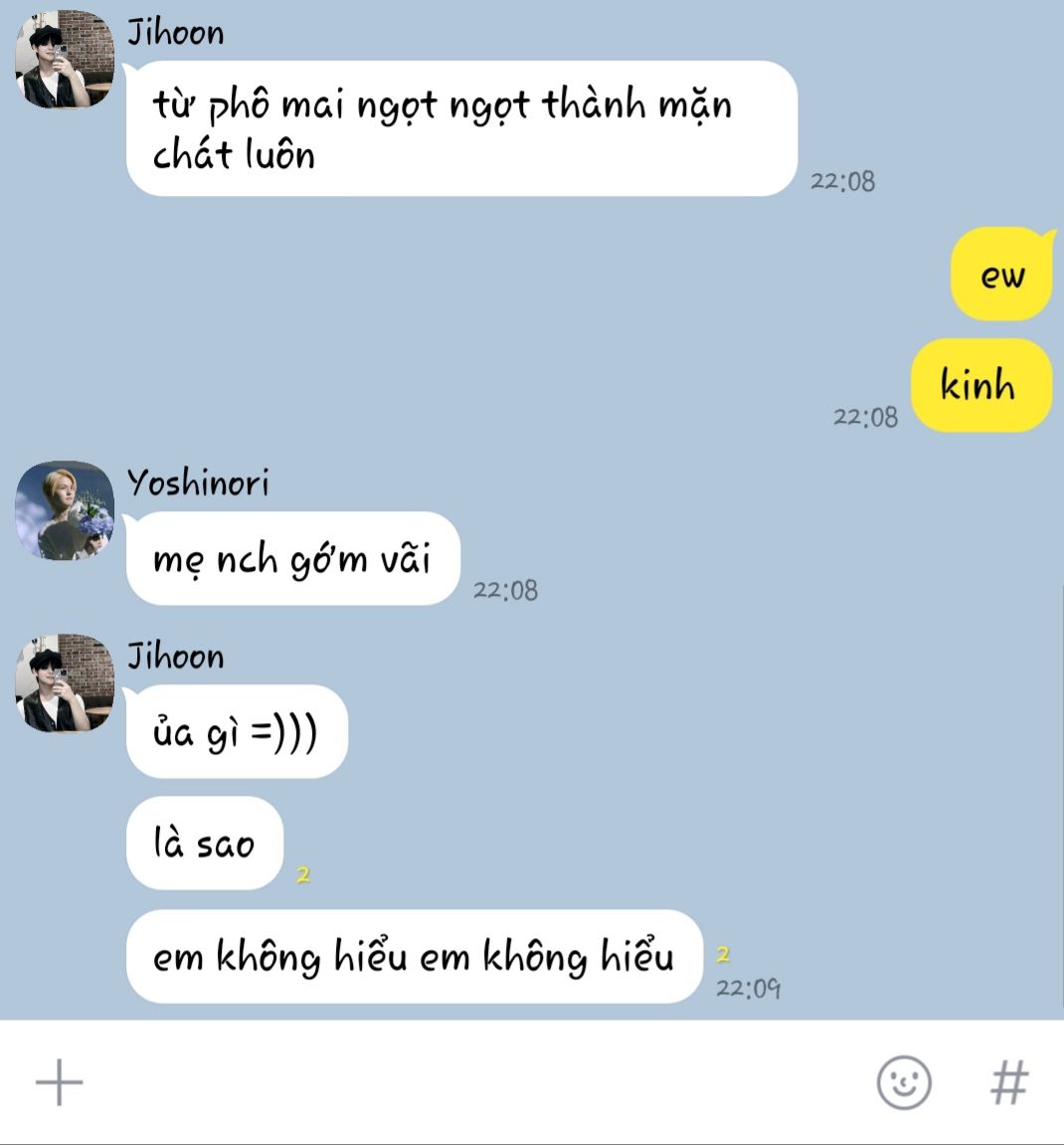Image resolution: width=1064 pixels, height=1145 pixels.
Task: Open Yoshinori's profile picture
Action: (65, 510)
